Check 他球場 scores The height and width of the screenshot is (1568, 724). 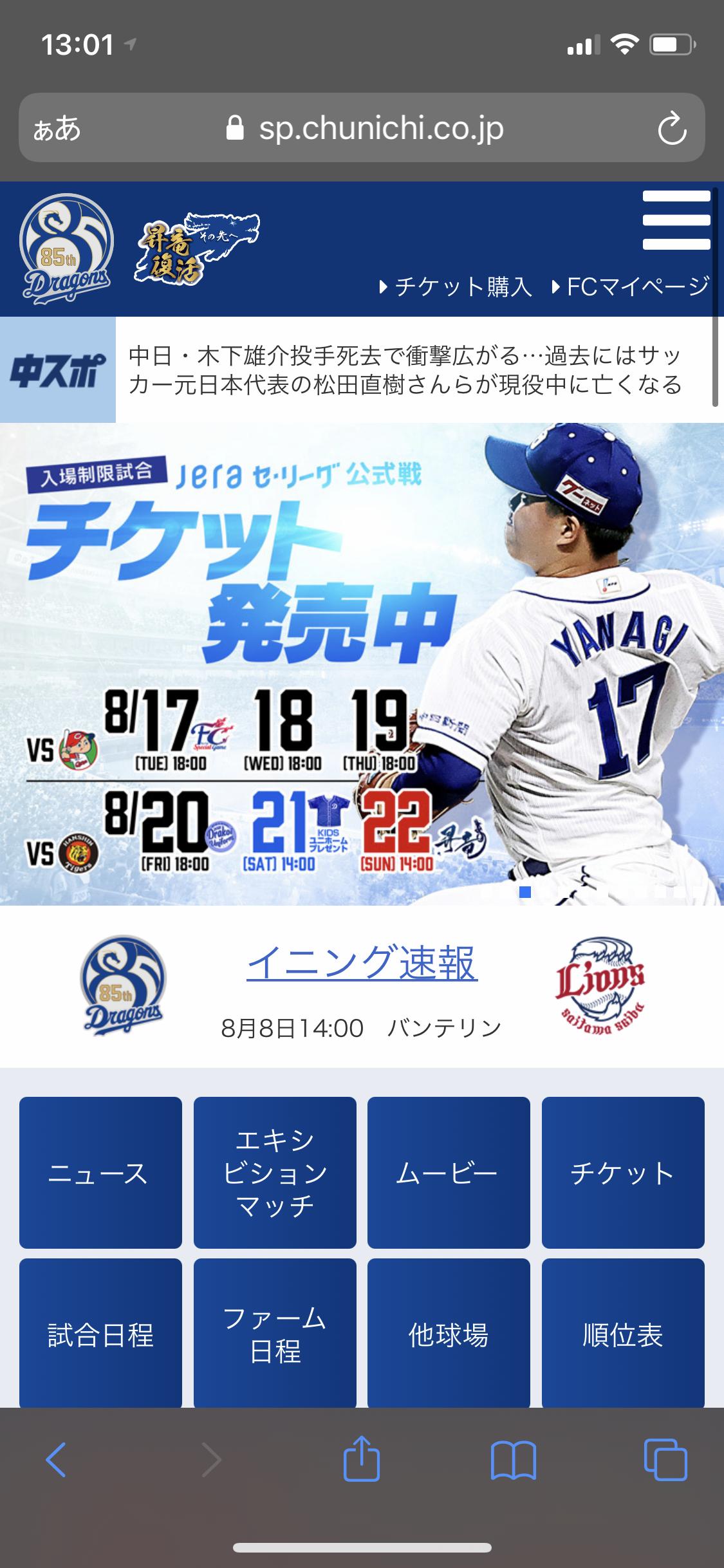tap(449, 1334)
